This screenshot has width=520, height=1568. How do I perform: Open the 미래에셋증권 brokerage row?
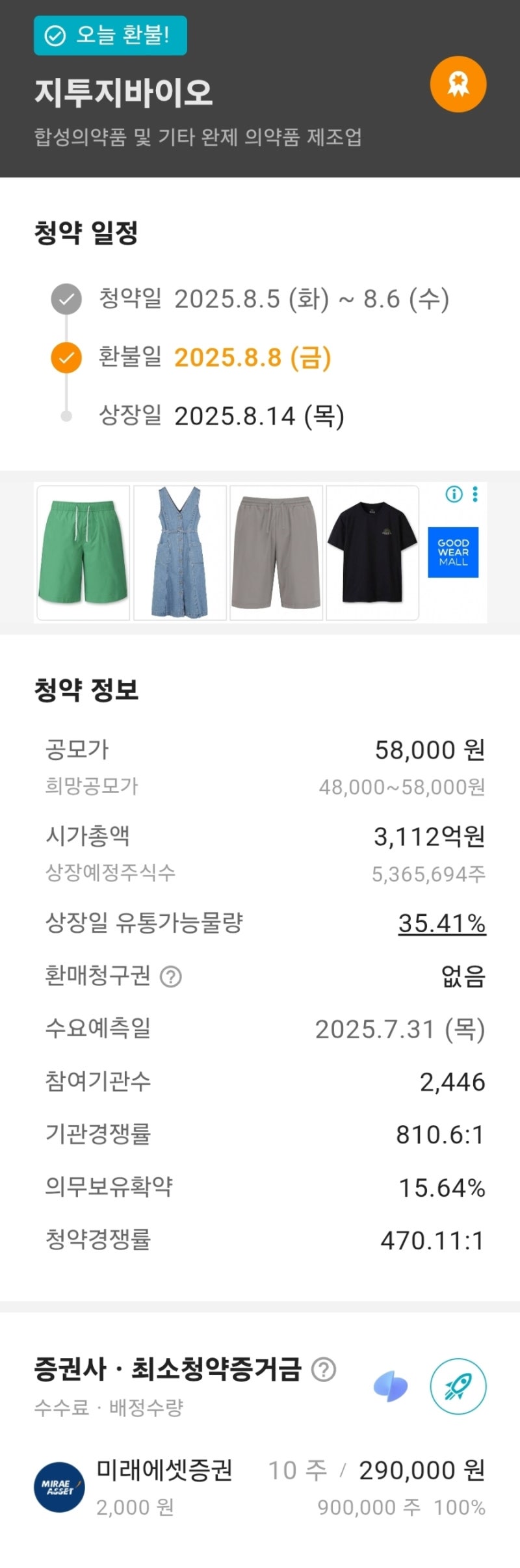260,1487
